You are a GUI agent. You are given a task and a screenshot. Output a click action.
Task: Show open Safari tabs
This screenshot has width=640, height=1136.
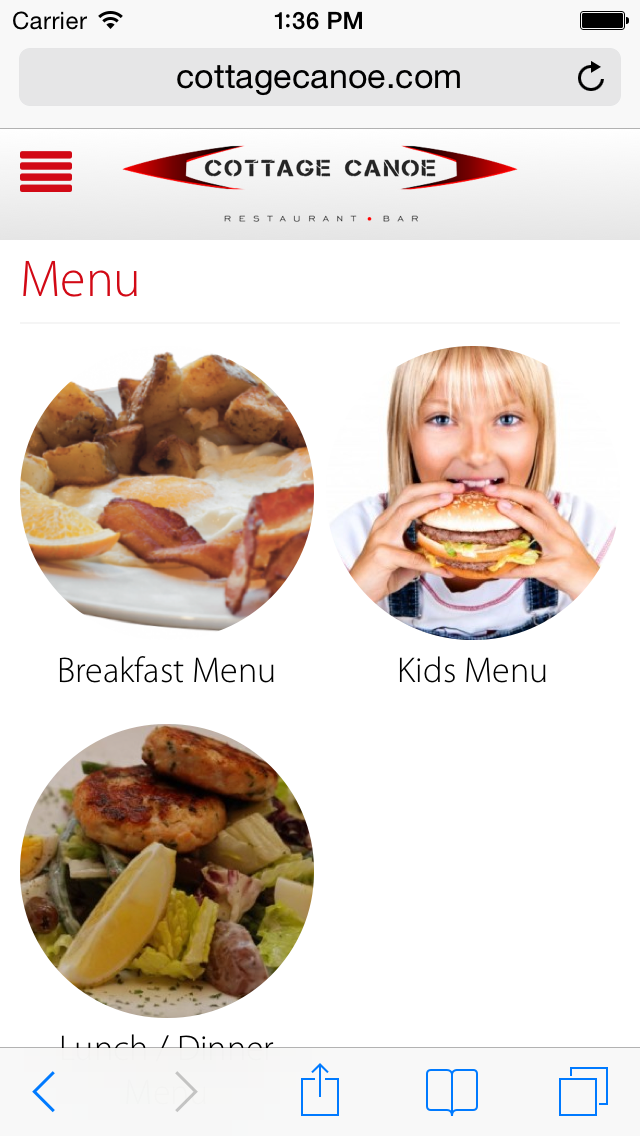tap(583, 1091)
